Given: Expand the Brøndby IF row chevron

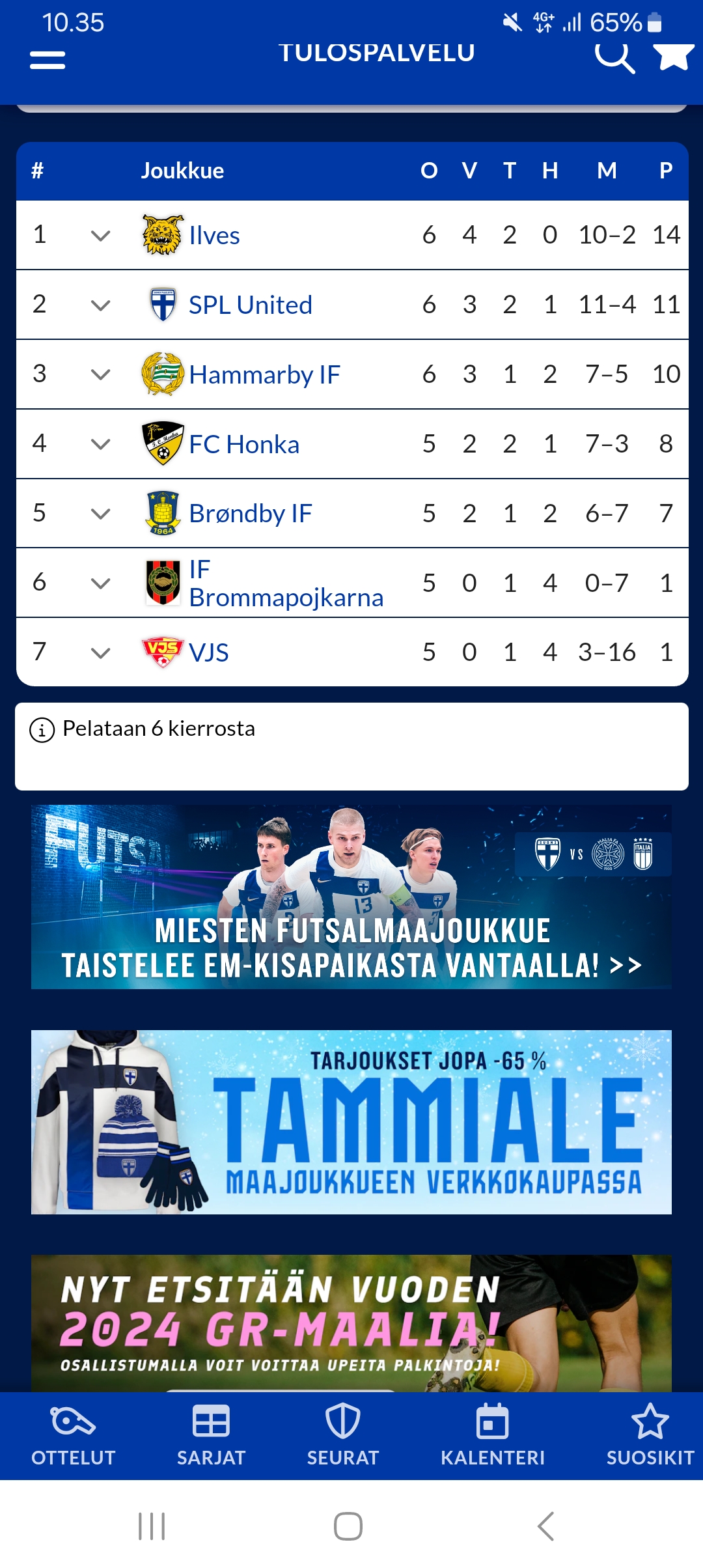Looking at the screenshot, I should point(101,514).
